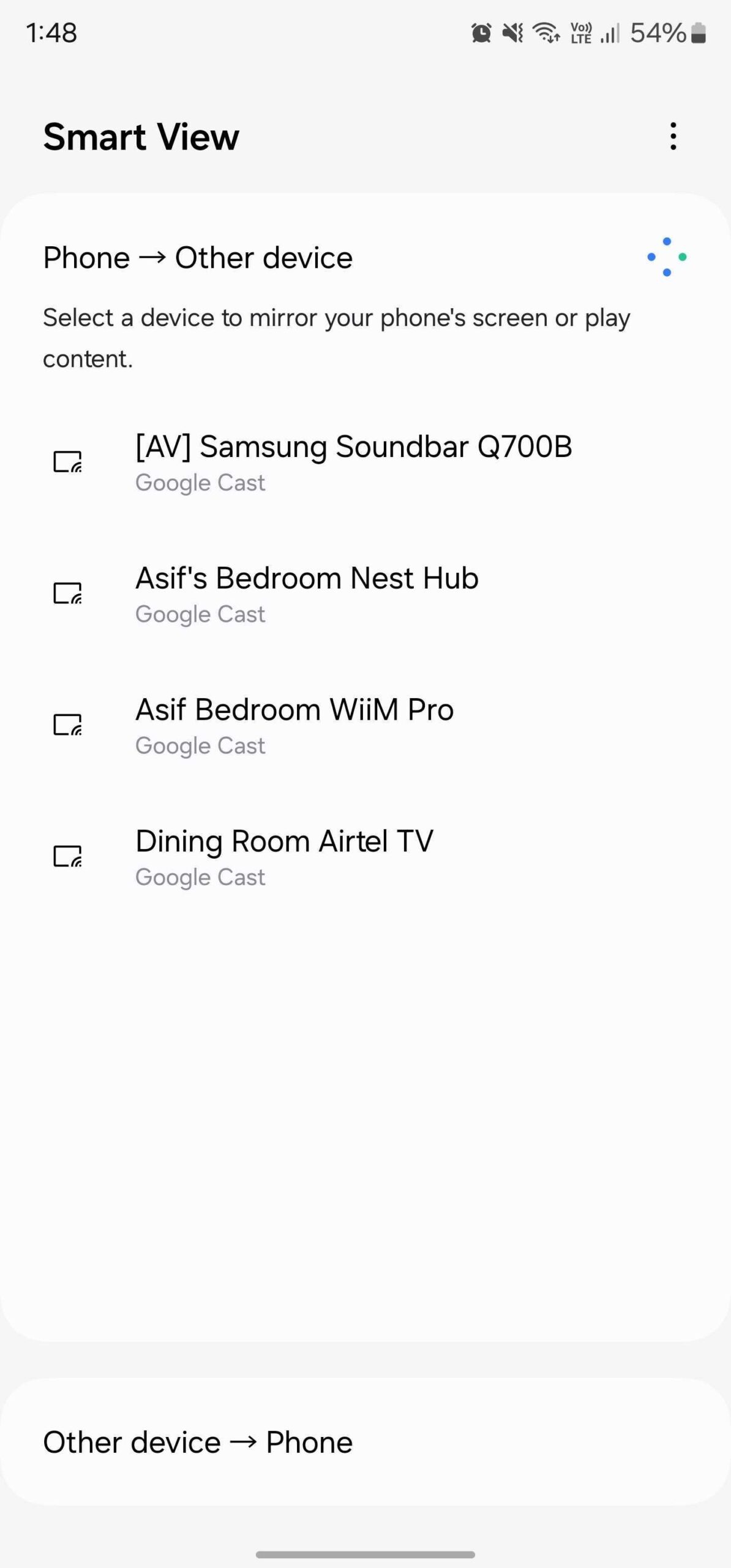Tap the alarm icon in status bar
The width and height of the screenshot is (731, 1568).
coord(481,34)
